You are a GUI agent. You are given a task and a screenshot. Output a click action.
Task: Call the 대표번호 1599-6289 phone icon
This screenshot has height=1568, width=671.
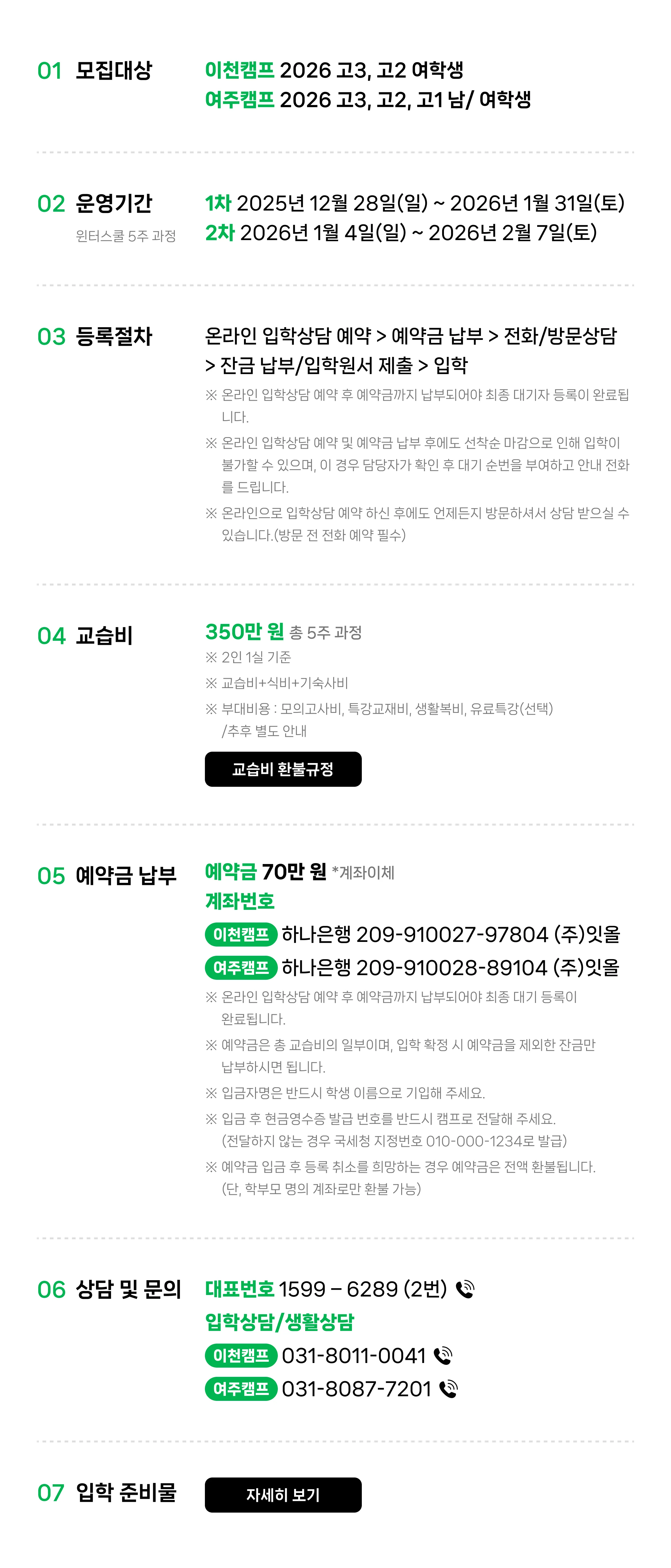465,1289
